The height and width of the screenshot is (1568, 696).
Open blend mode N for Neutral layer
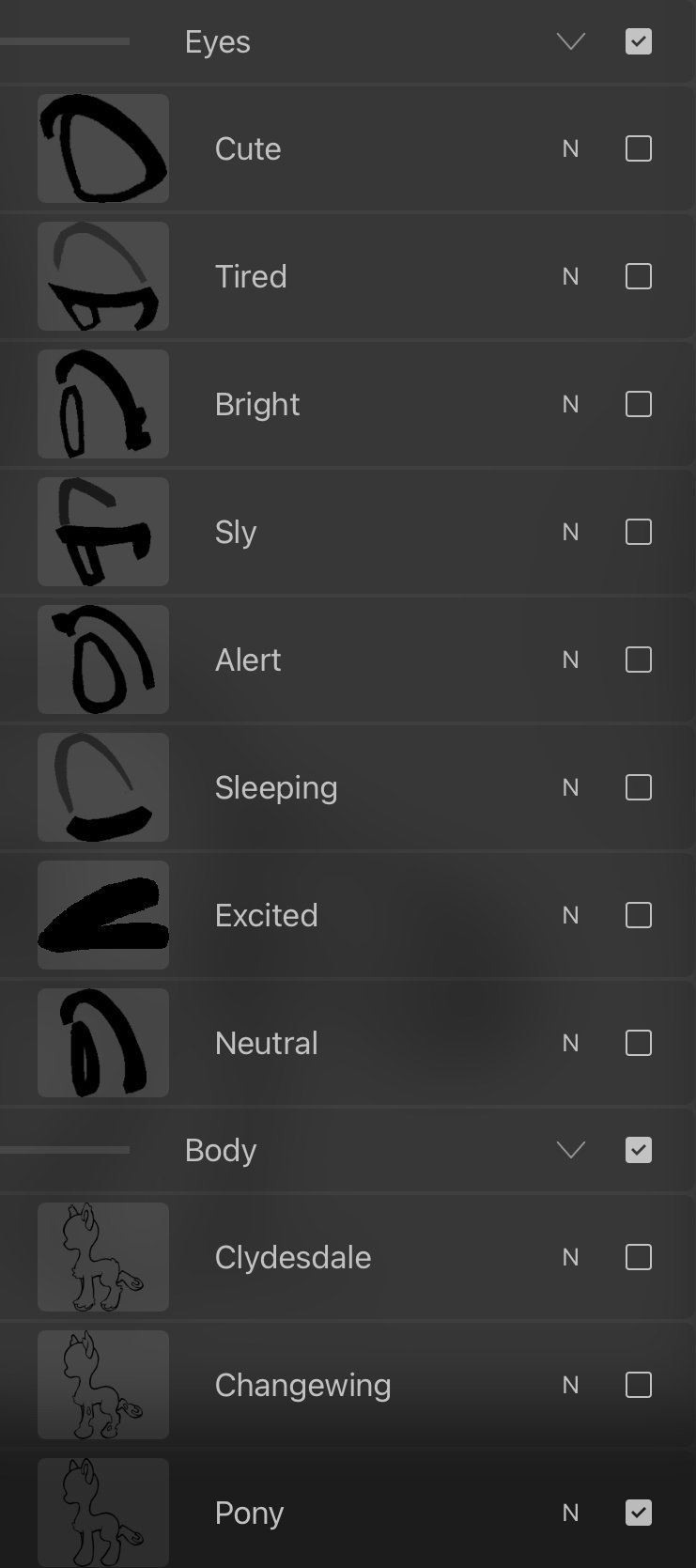tap(570, 1043)
